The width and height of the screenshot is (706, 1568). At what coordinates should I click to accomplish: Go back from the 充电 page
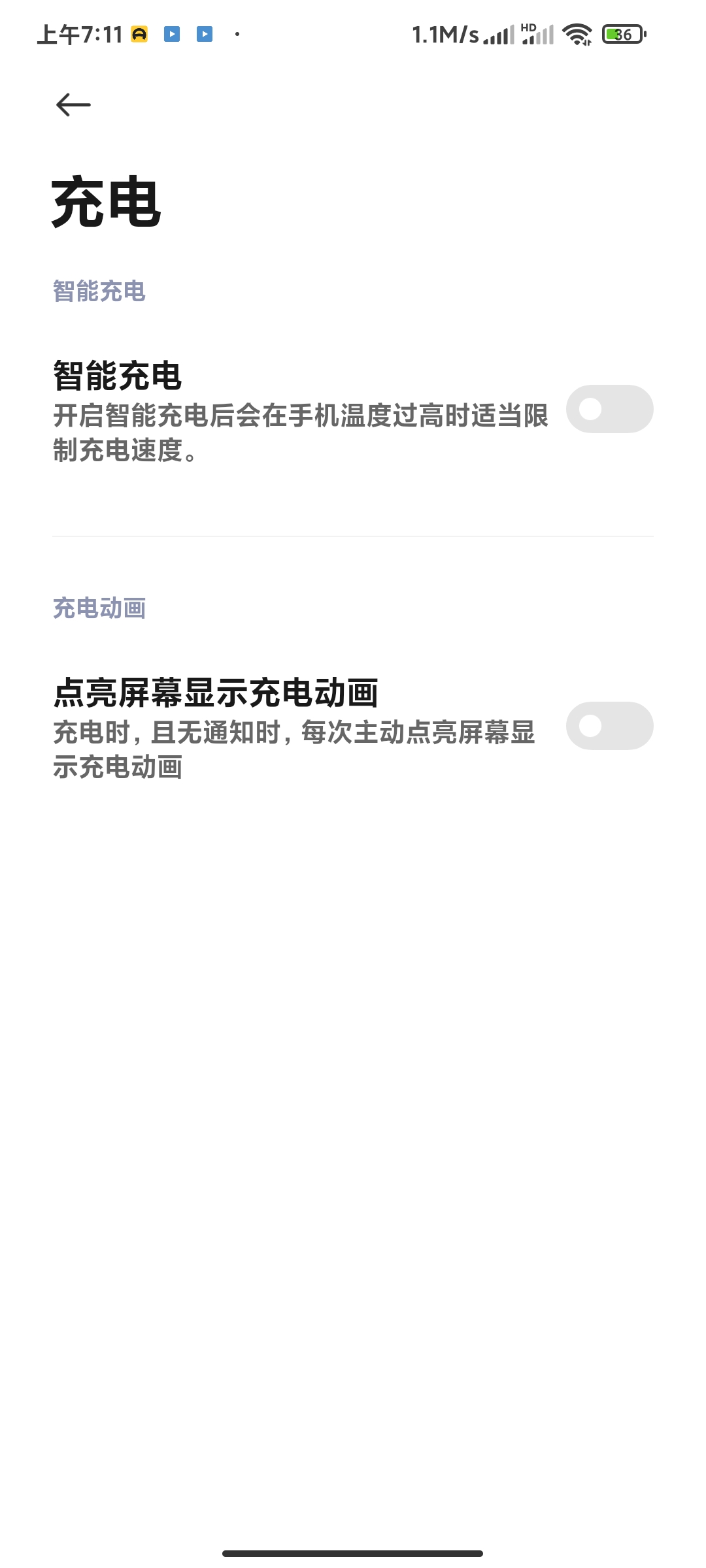73,105
